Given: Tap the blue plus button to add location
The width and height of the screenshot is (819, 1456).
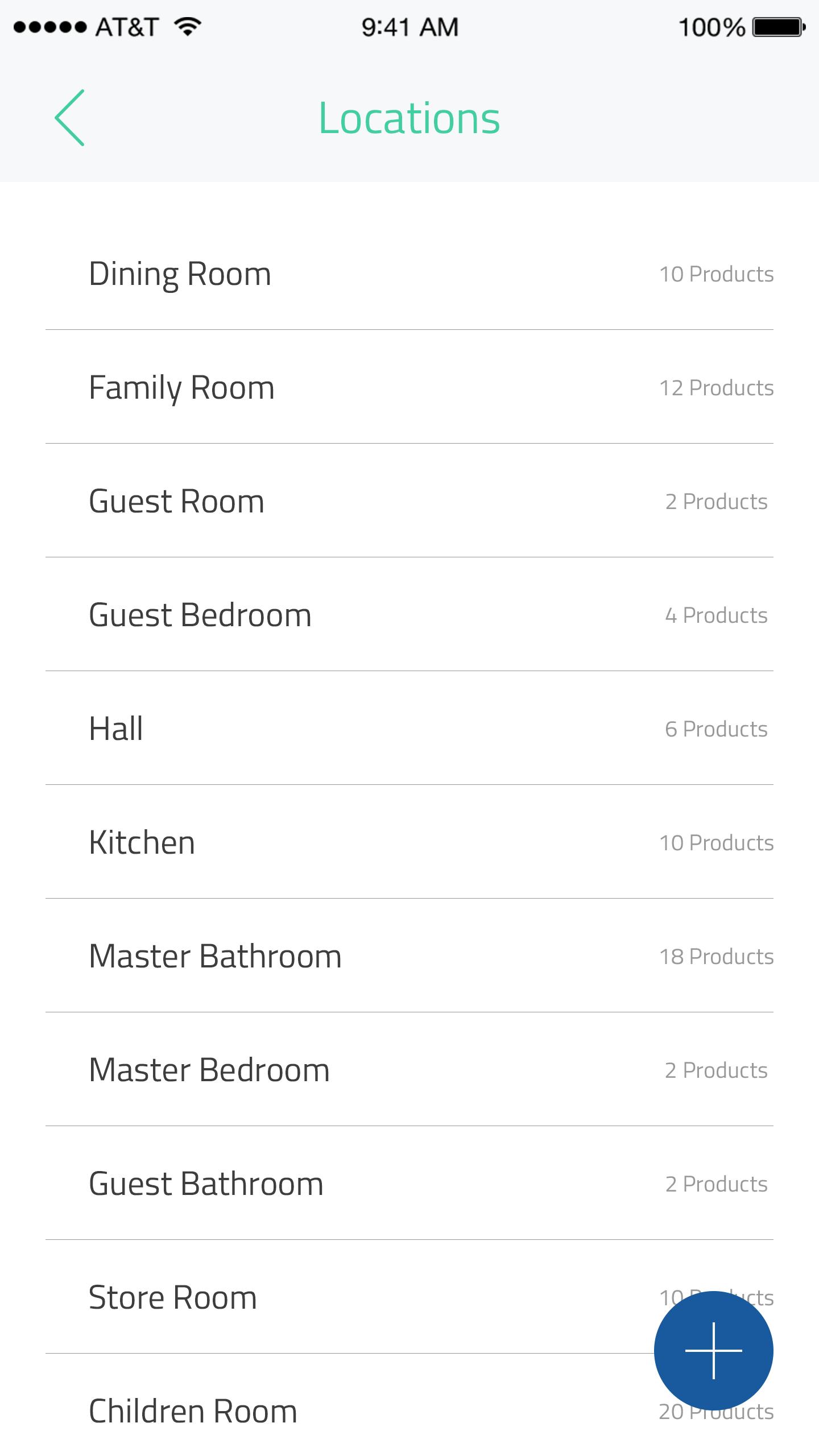Looking at the screenshot, I should click(x=714, y=1352).
